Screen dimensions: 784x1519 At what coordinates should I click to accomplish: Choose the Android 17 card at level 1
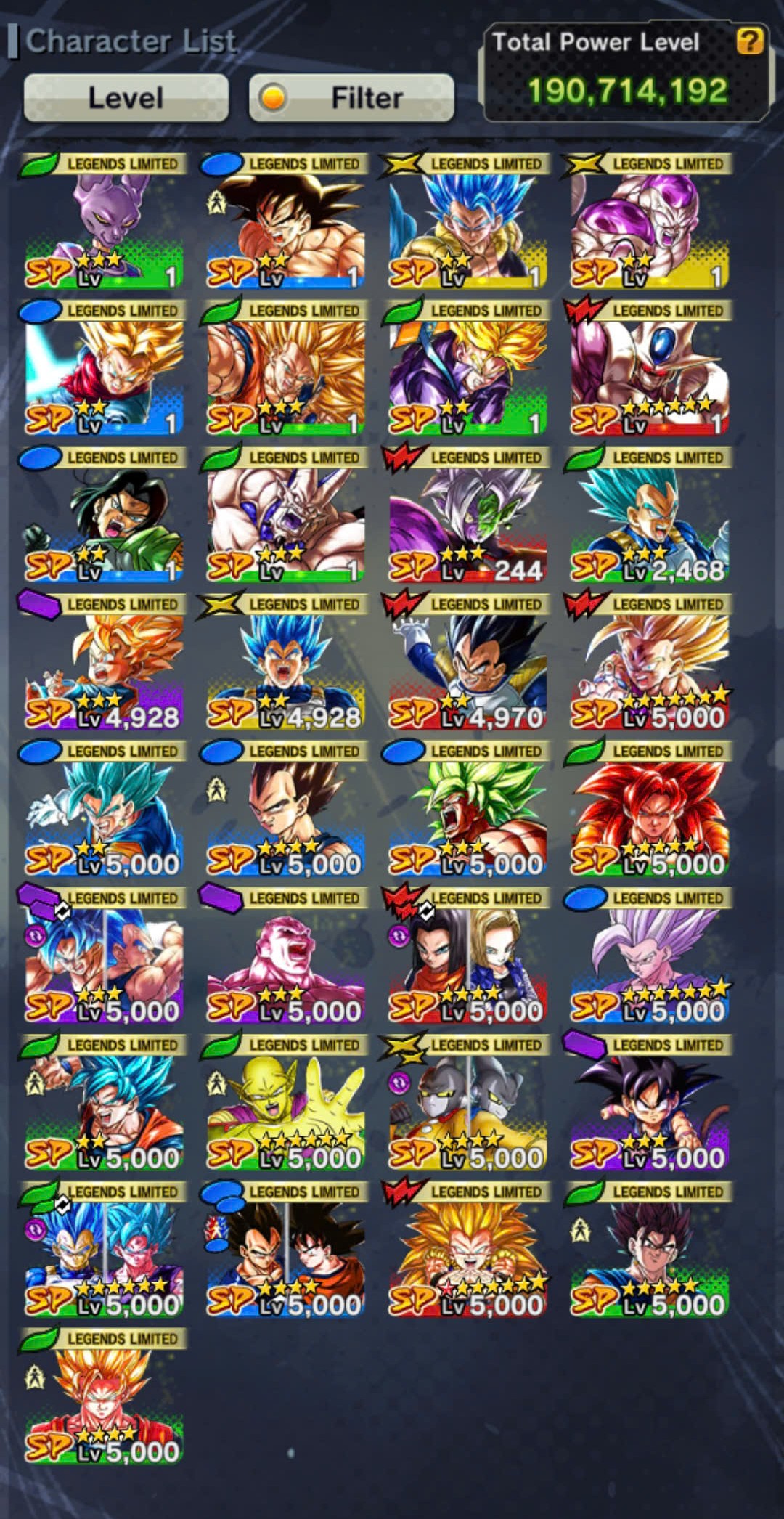click(104, 515)
